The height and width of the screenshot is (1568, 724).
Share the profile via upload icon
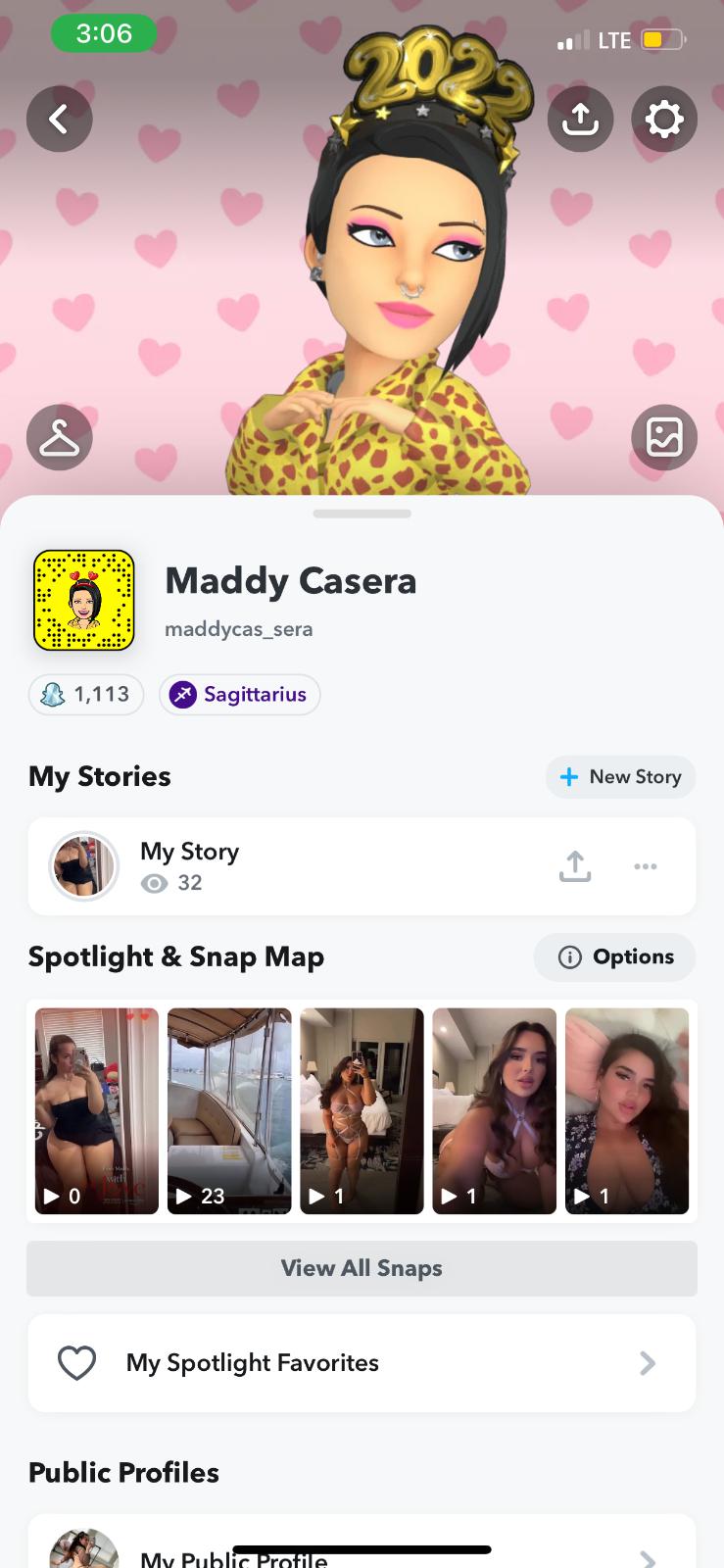tap(580, 120)
